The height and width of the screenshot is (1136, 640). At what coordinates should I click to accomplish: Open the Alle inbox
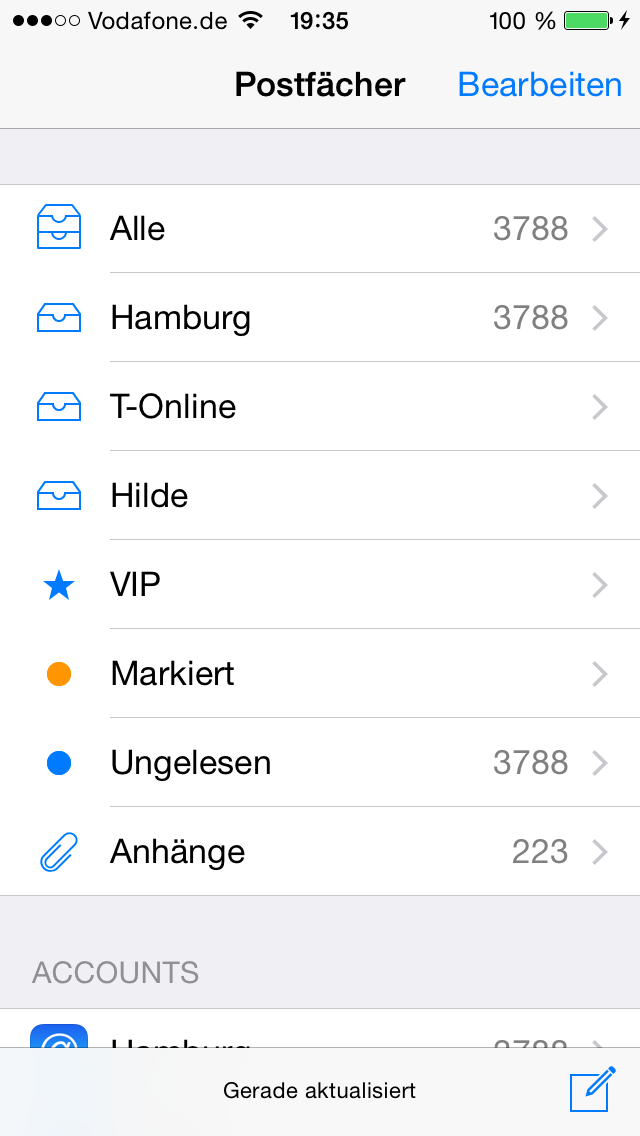(x=320, y=229)
